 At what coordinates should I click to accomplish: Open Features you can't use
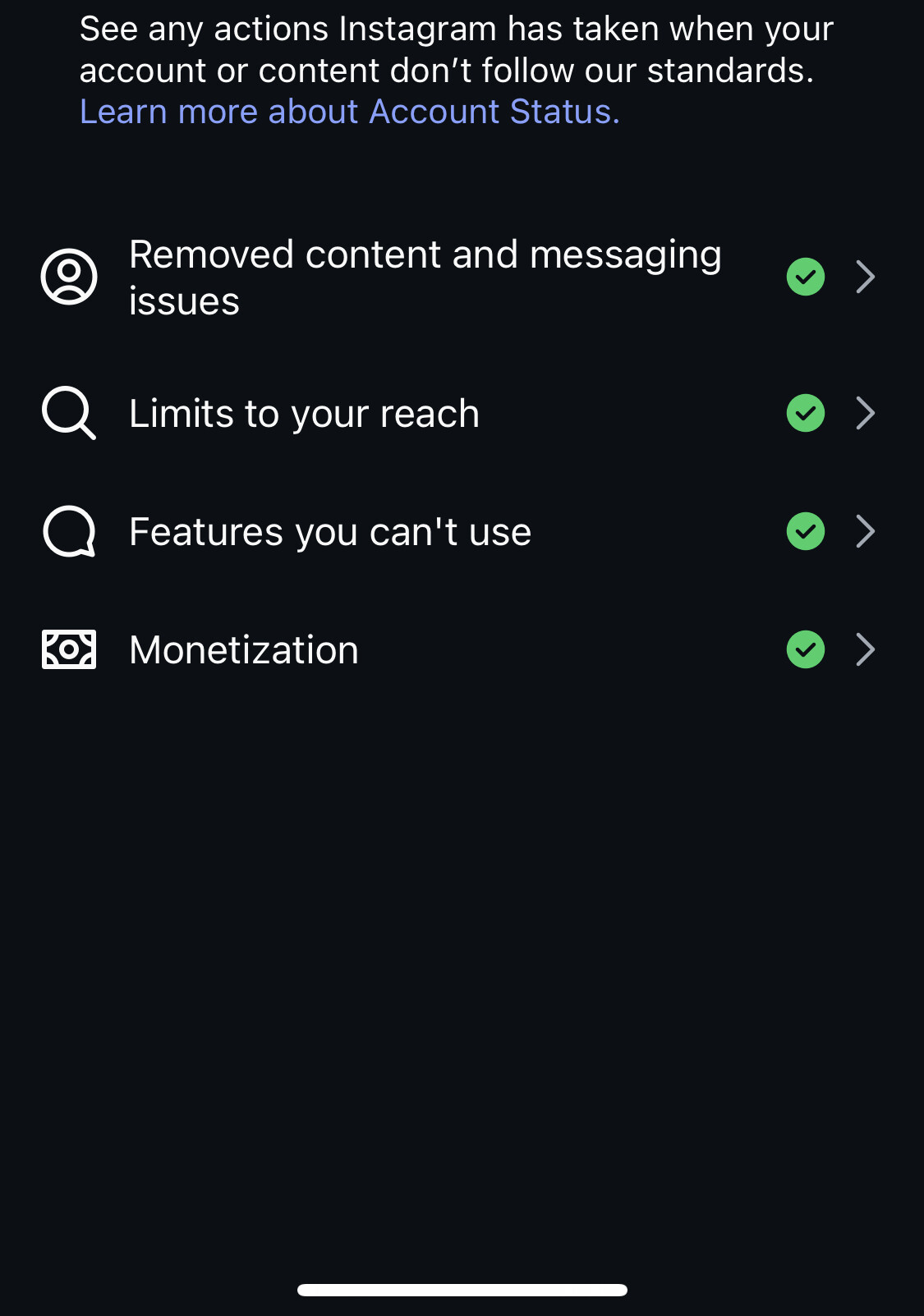pyautogui.click(x=330, y=532)
